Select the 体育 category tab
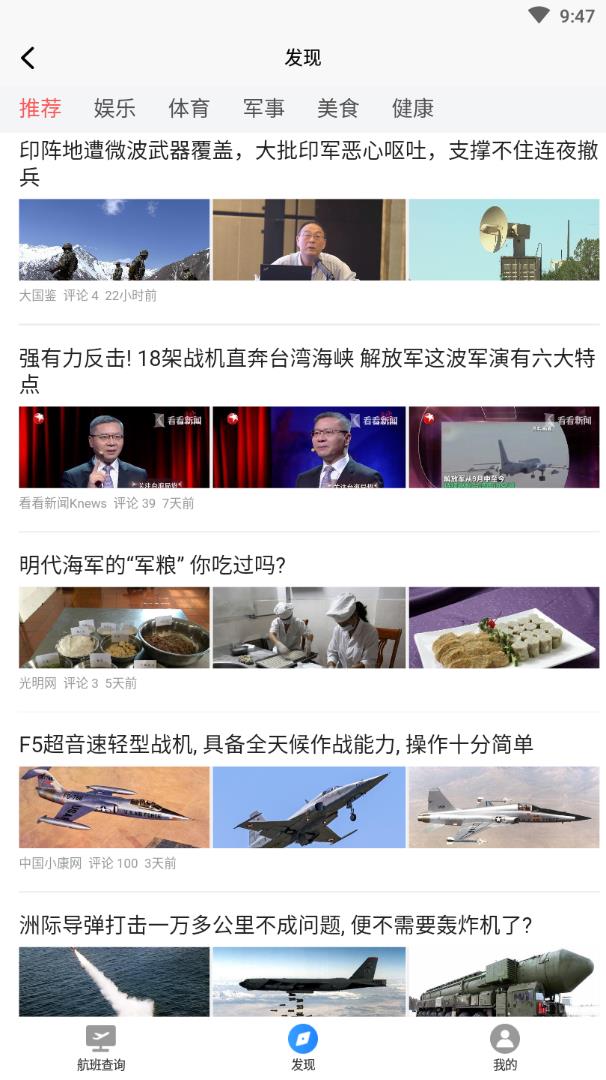Viewport: 606px width, 1080px height. tap(189, 108)
